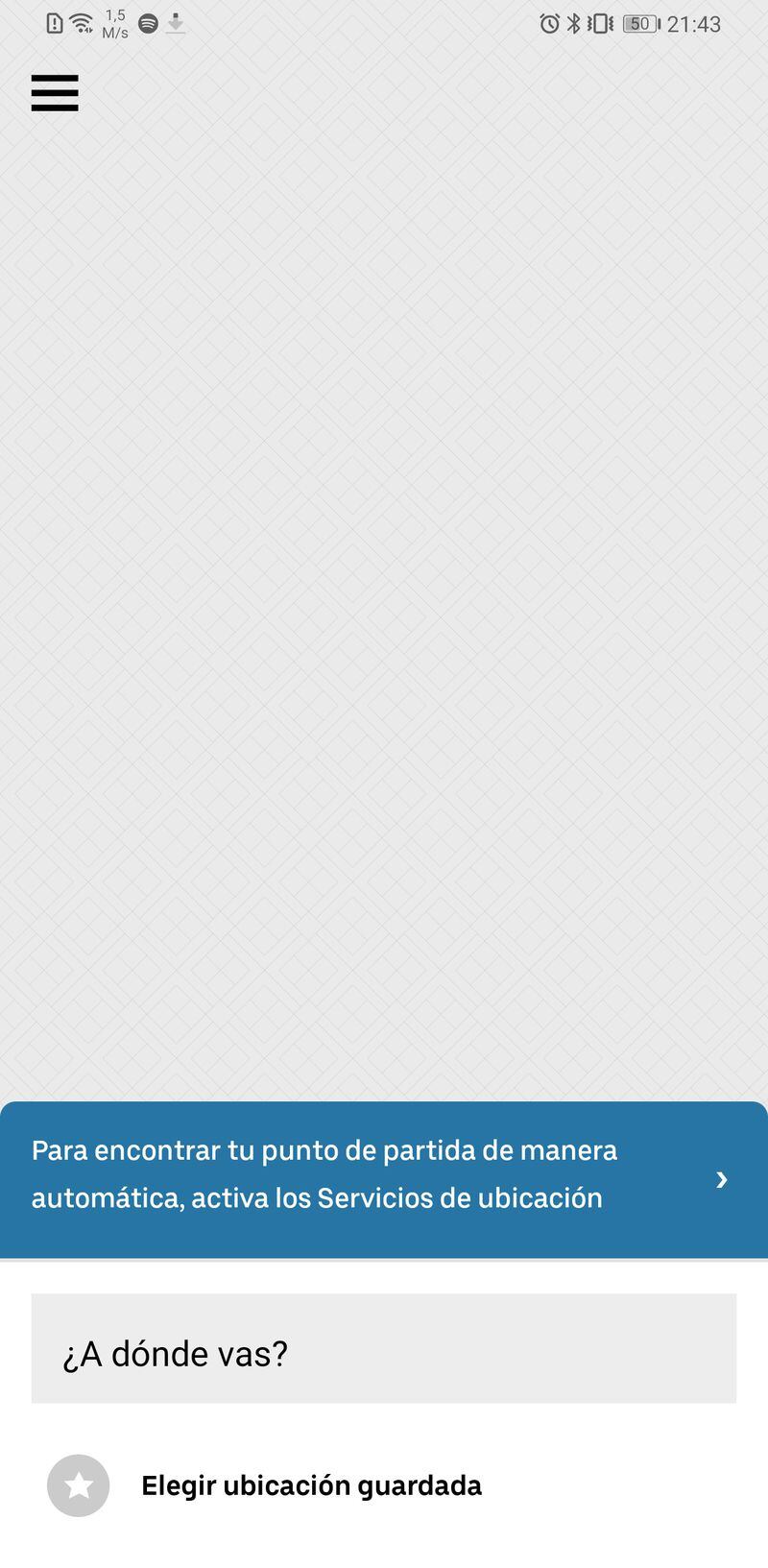
Task: Open the hamburger drawer menu
Action: click(x=55, y=93)
